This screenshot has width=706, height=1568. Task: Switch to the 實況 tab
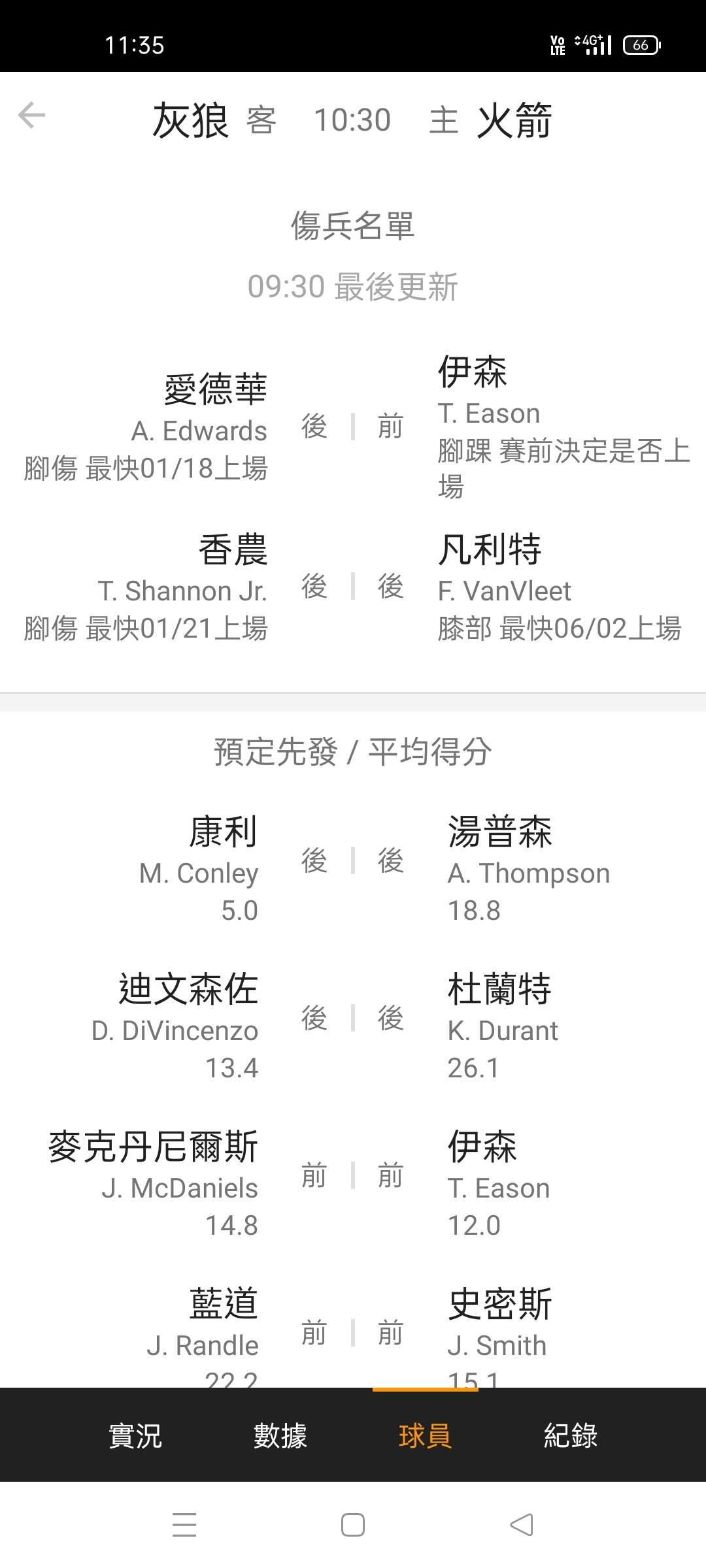click(x=135, y=1435)
